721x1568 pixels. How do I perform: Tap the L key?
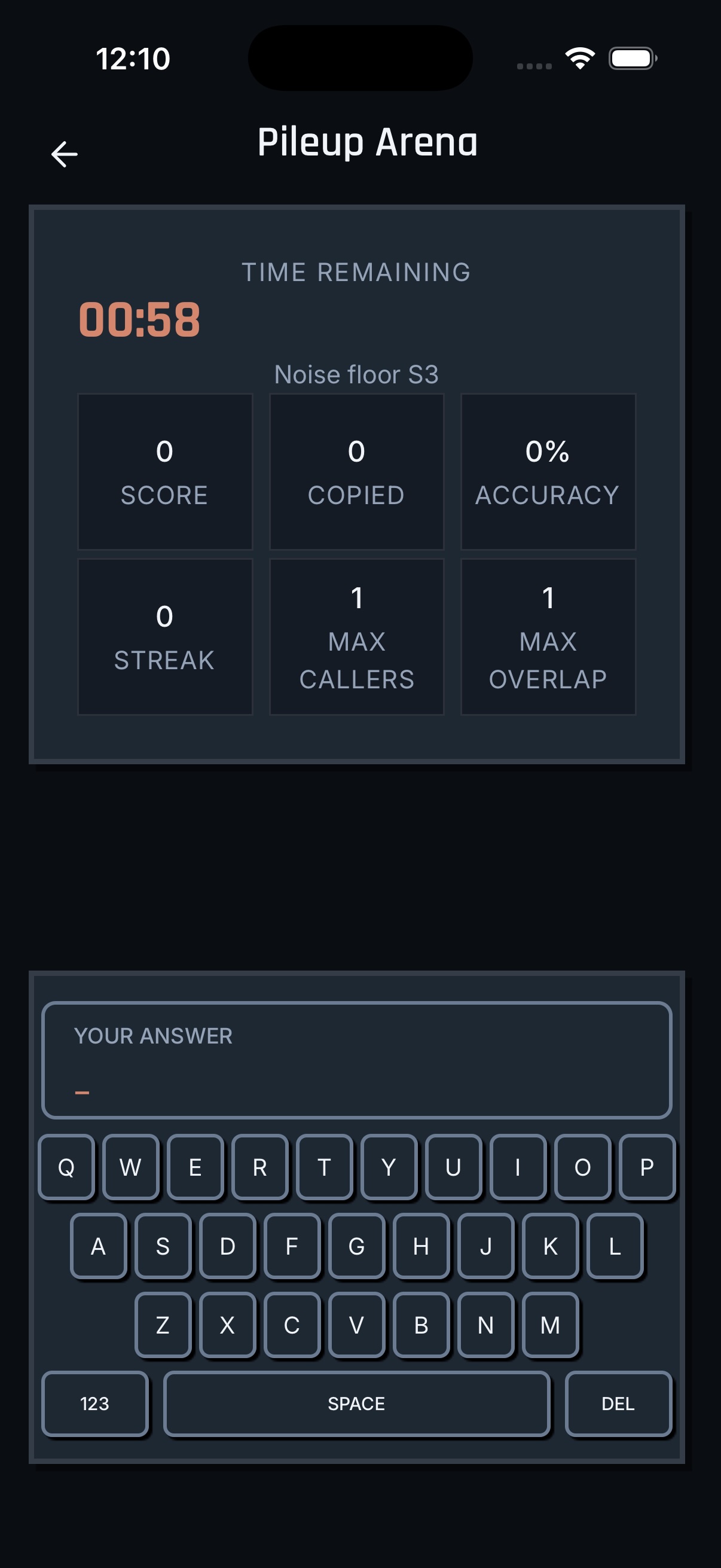pos(615,1246)
